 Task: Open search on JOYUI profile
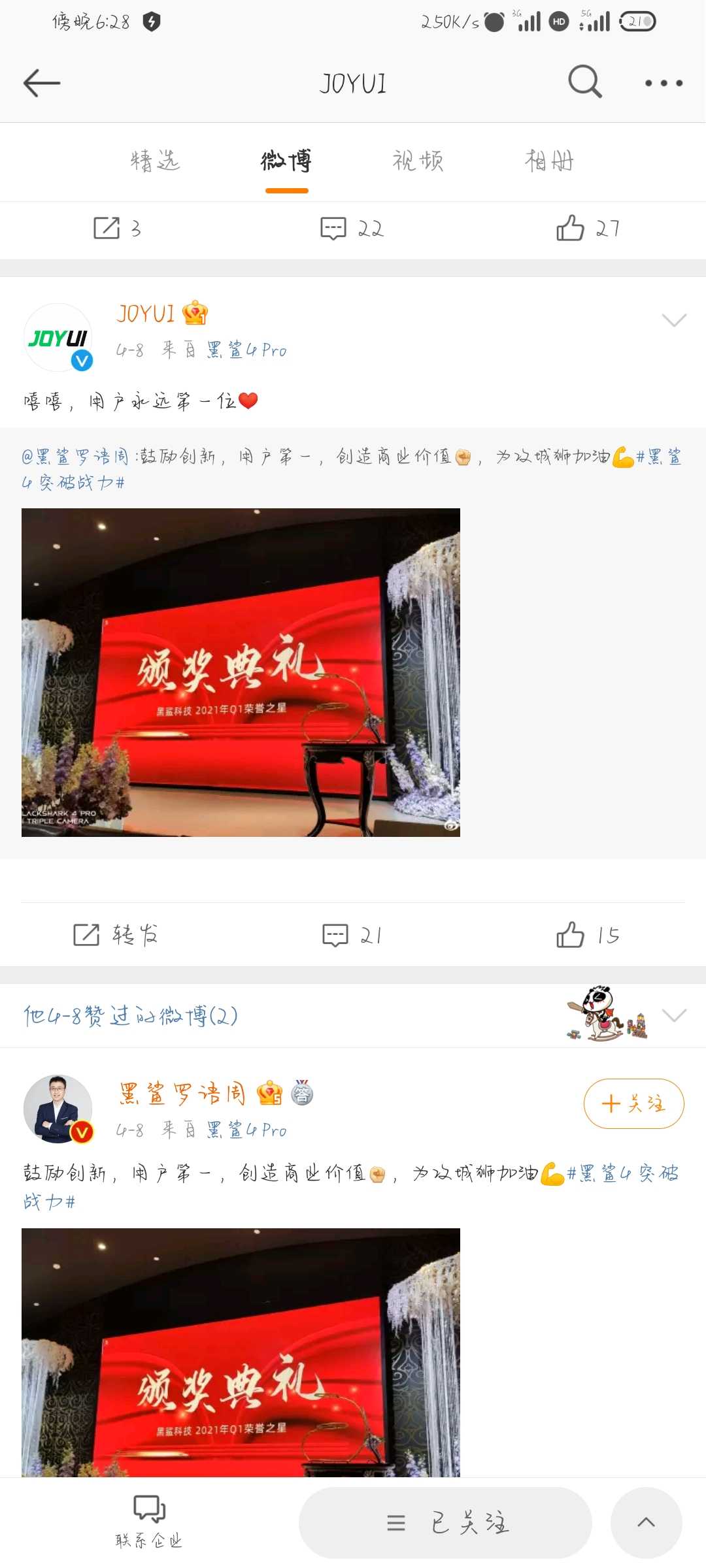point(584,82)
